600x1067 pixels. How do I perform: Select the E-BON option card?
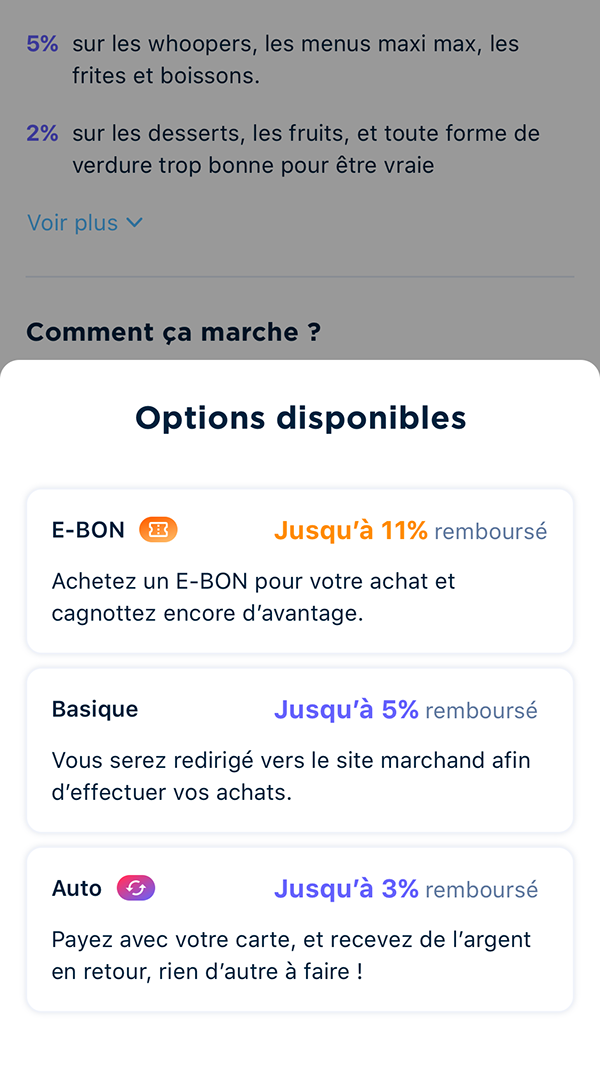click(300, 571)
